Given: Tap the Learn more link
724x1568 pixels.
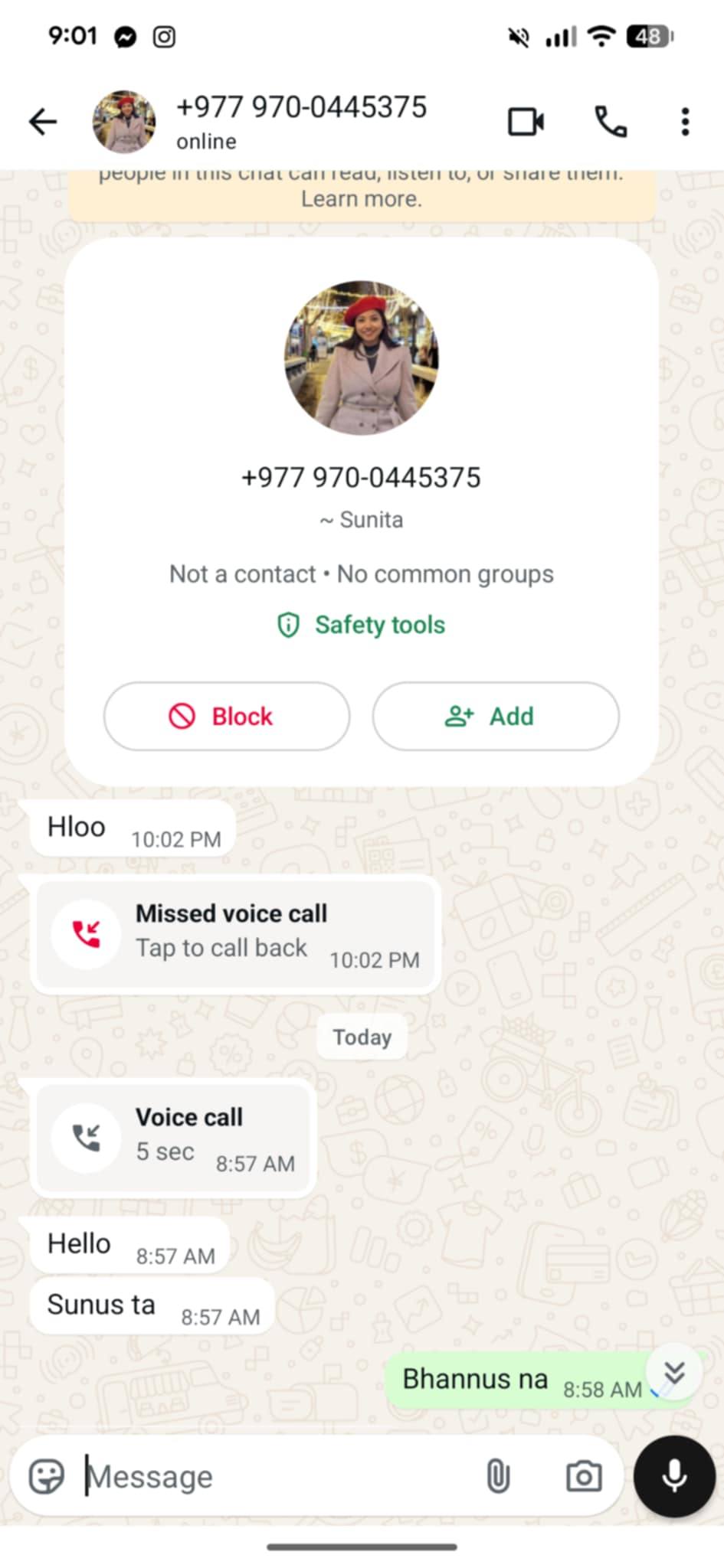Looking at the screenshot, I should coord(361,199).
